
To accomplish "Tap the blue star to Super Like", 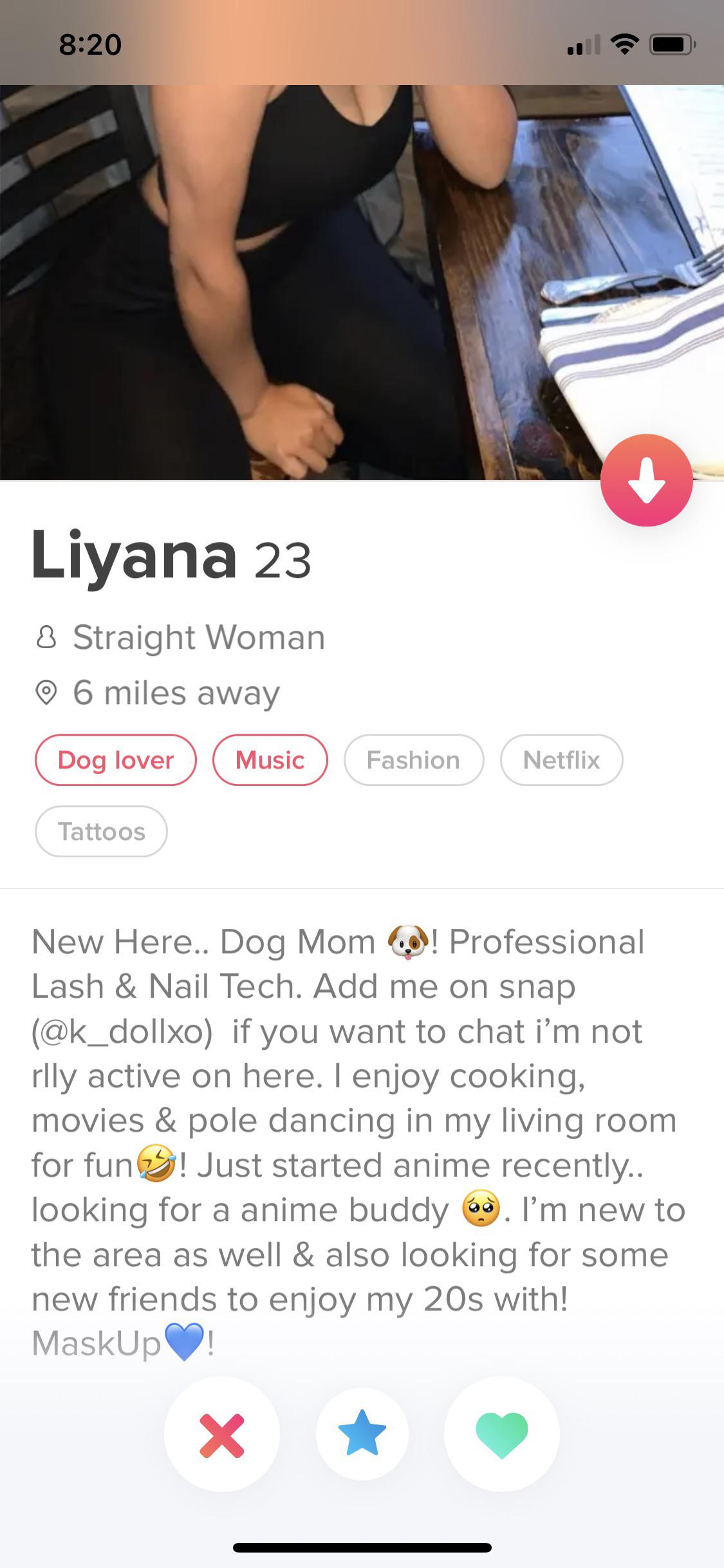I will click(x=362, y=1434).
